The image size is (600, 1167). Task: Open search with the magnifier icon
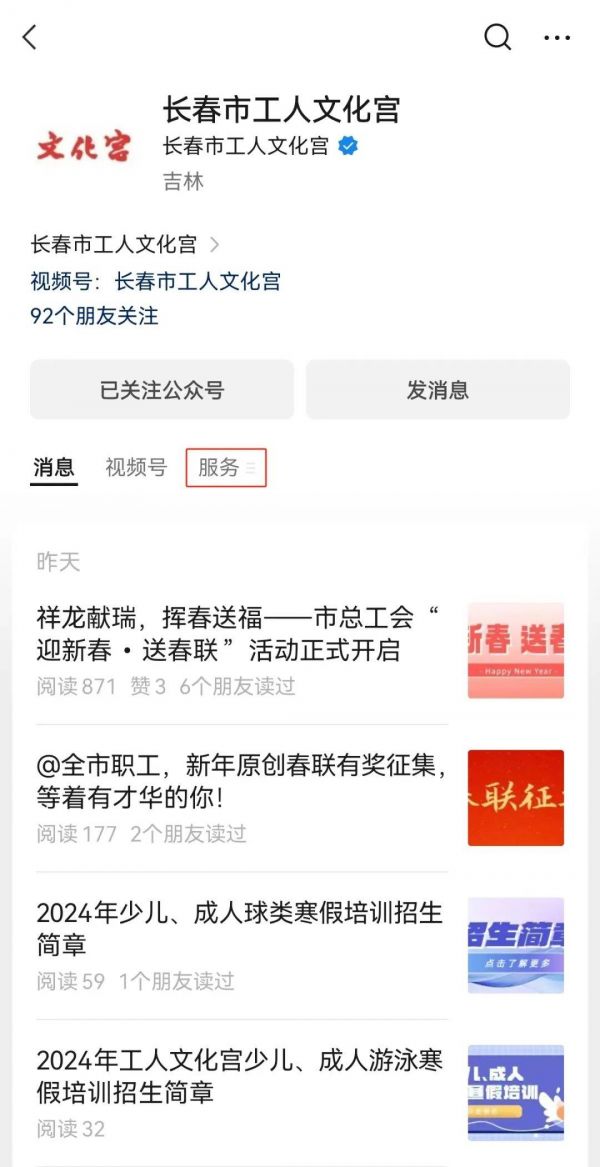pyautogui.click(x=497, y=36)
